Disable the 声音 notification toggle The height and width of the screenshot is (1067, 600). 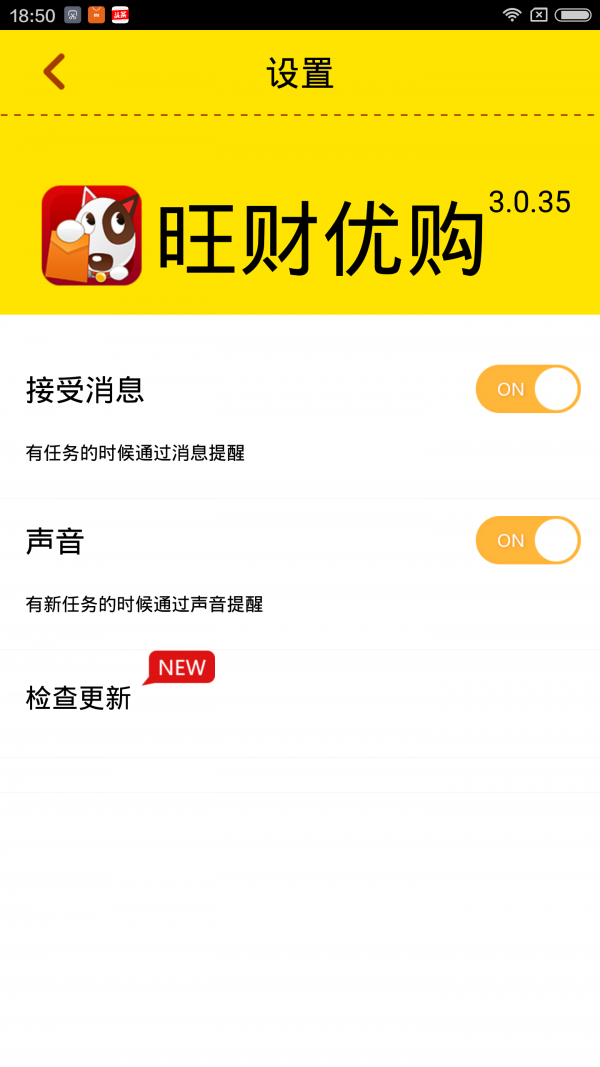[527, 540]
